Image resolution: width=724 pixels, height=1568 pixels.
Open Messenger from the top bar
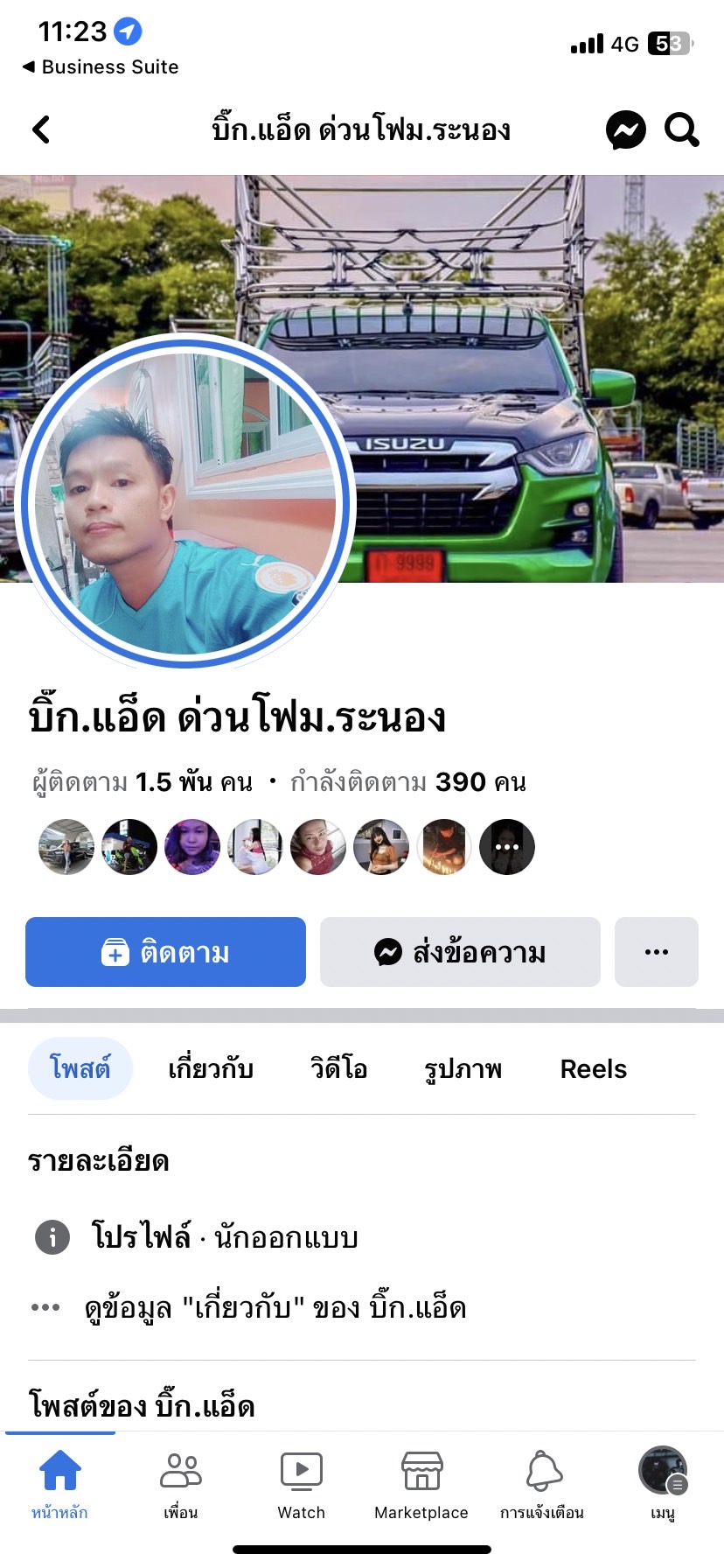(626, 130)
